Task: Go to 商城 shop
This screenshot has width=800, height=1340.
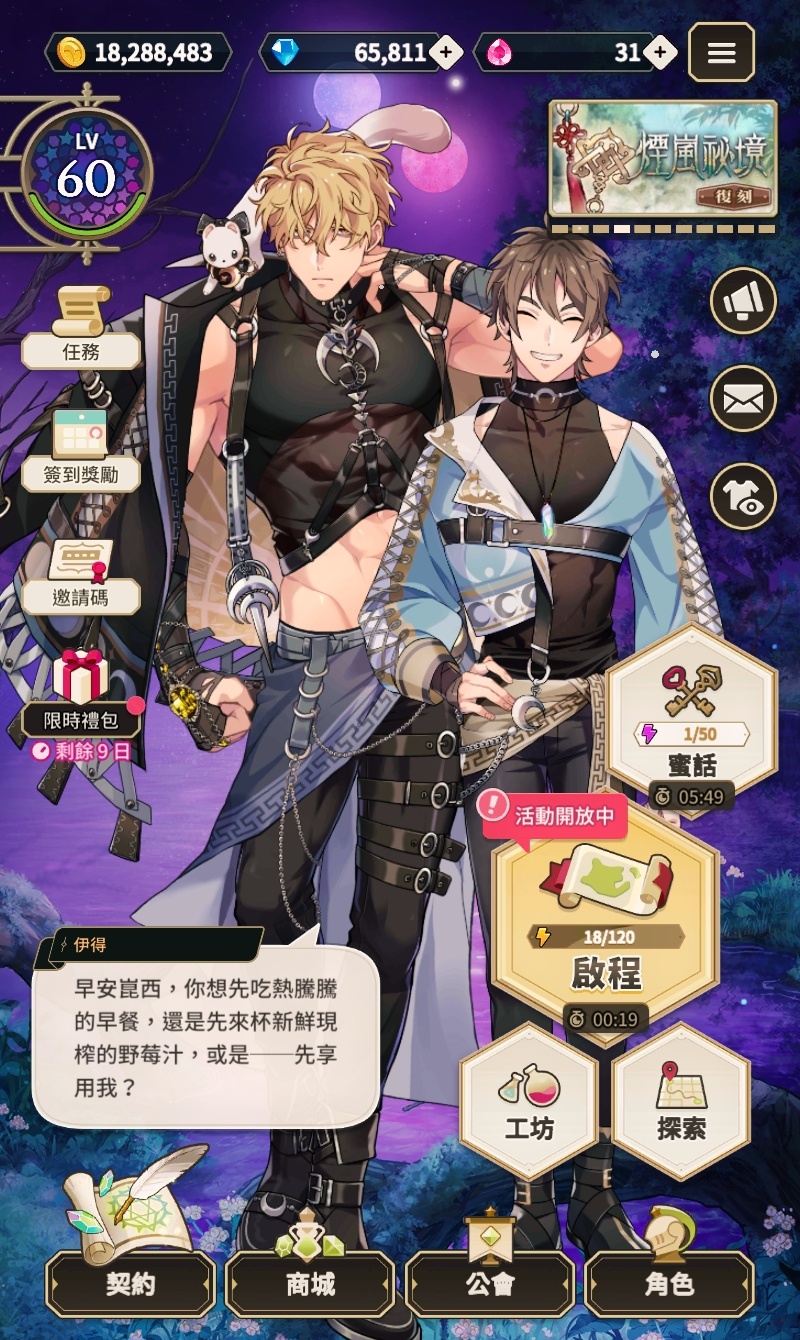Action: click(310, 1283)
